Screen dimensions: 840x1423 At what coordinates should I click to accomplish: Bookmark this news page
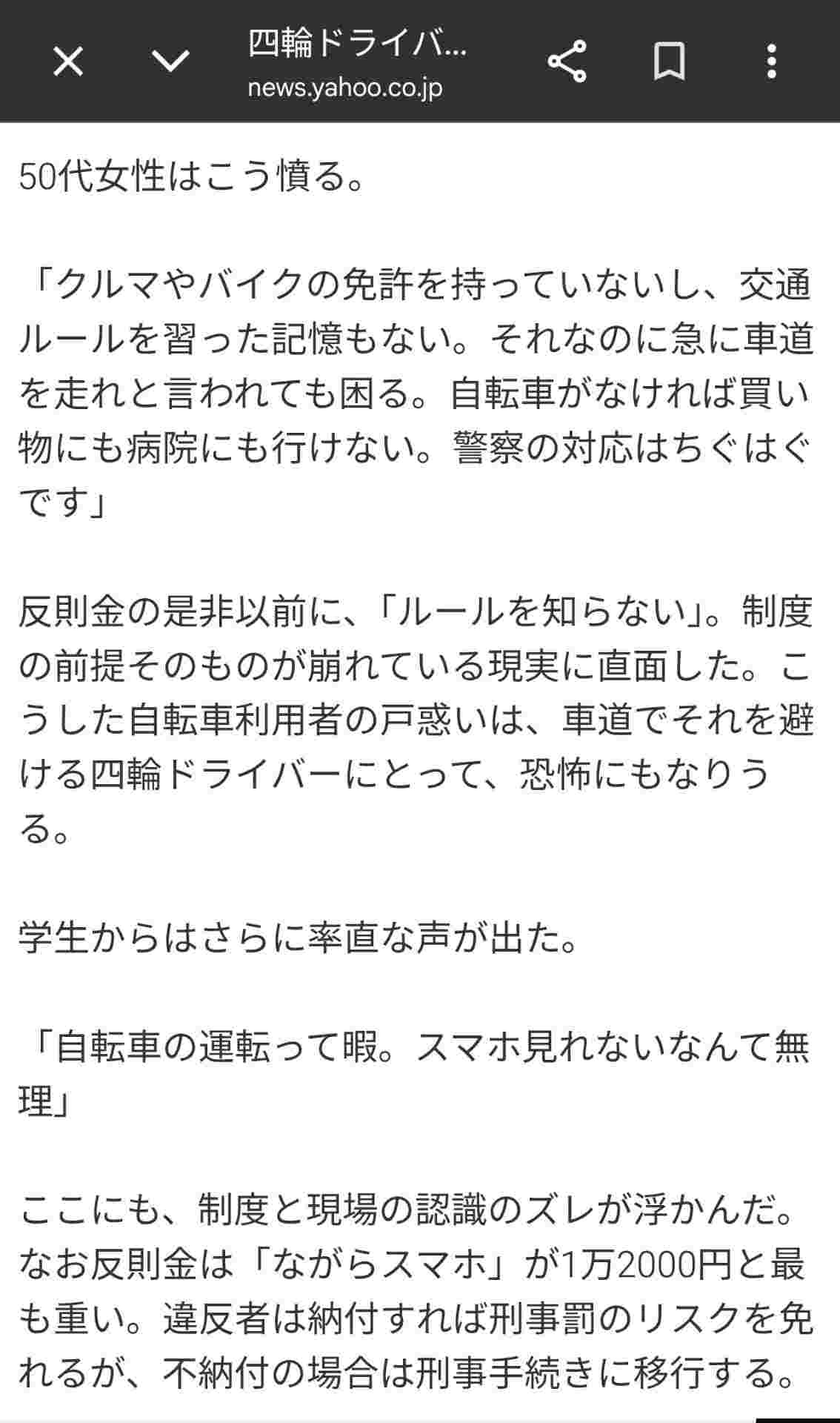669,61
